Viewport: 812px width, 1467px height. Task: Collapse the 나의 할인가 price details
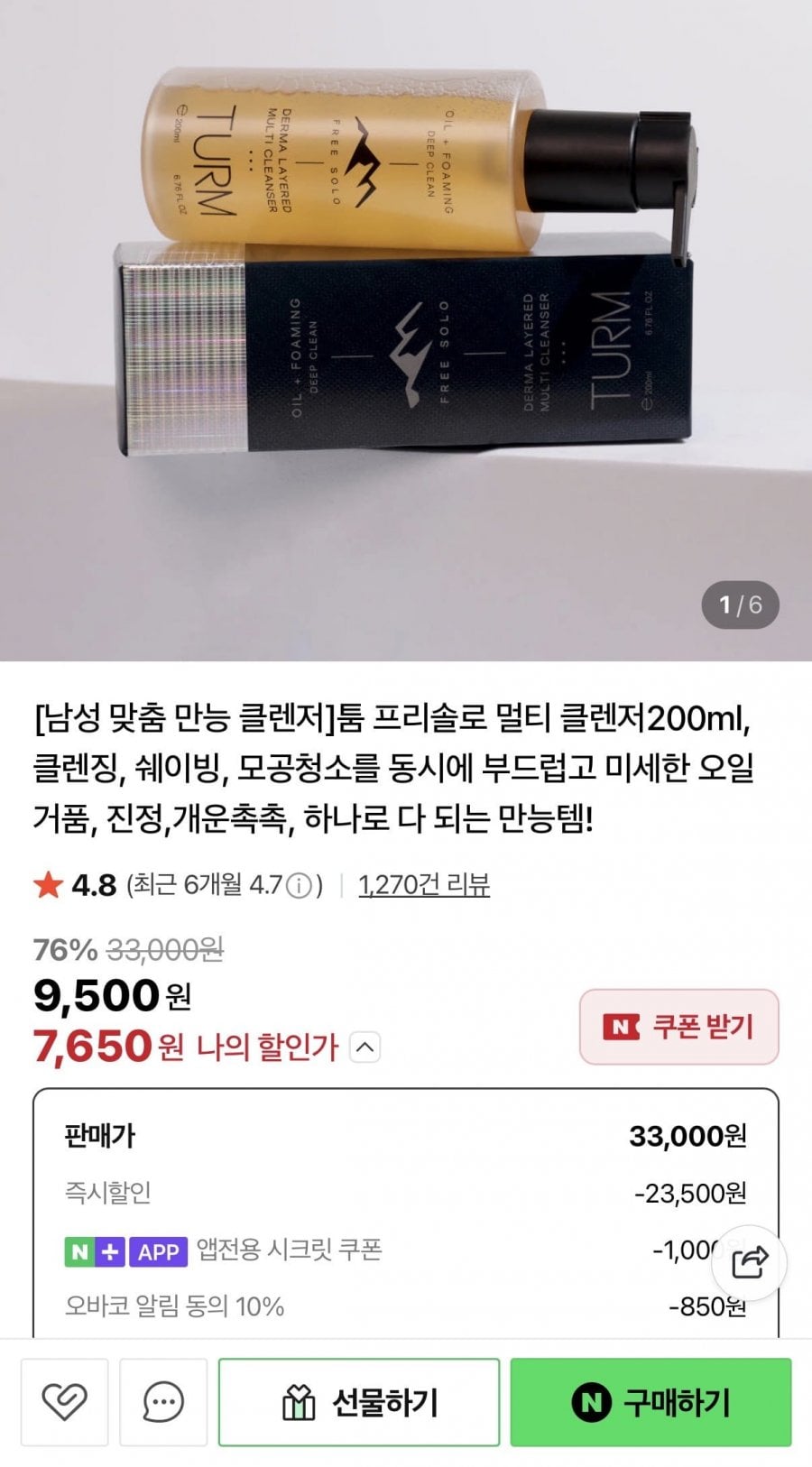tap(364, 1047)
